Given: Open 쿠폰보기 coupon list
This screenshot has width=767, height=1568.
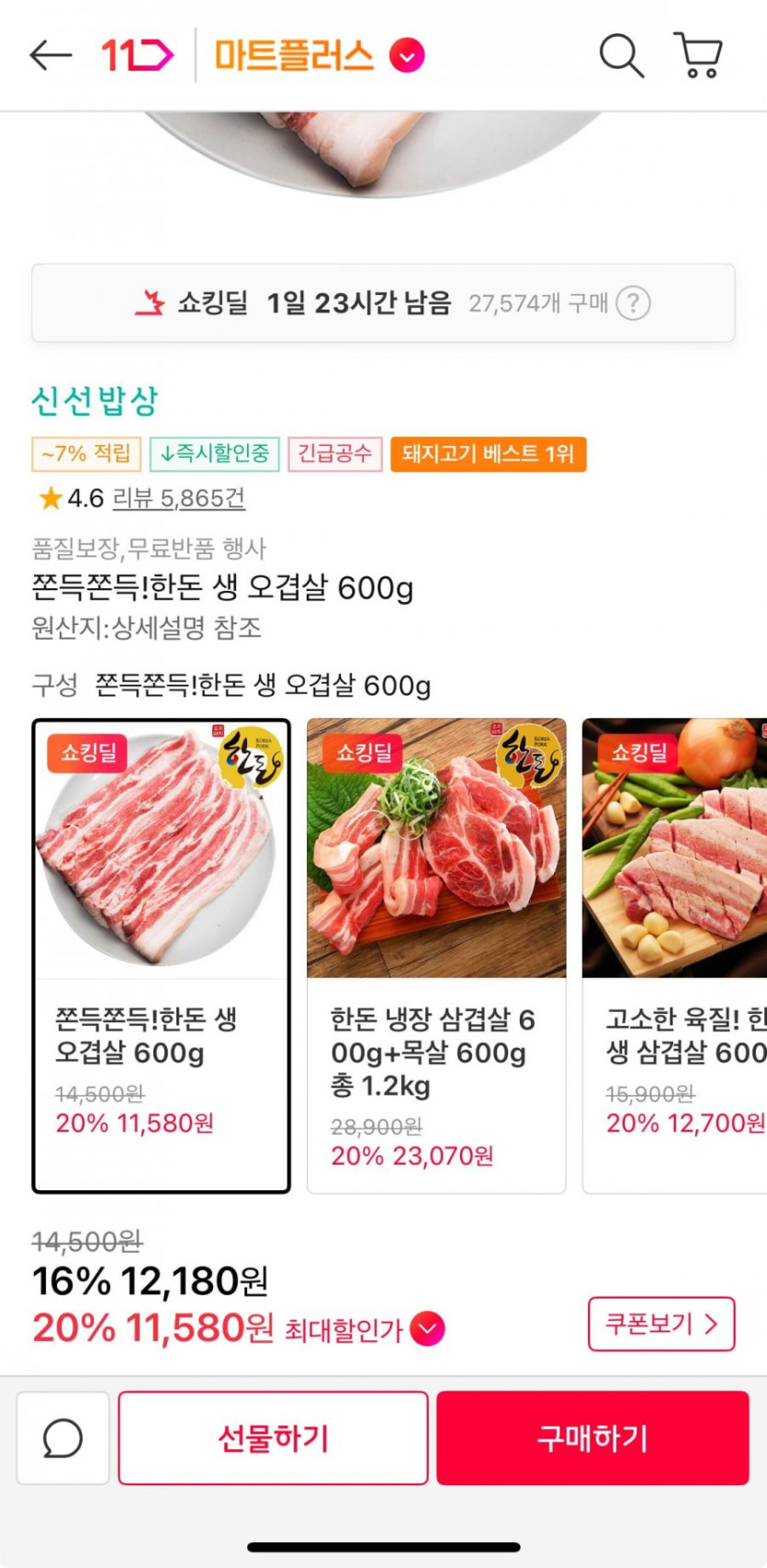Looking at the screenshot, I should click(660, 1324).
